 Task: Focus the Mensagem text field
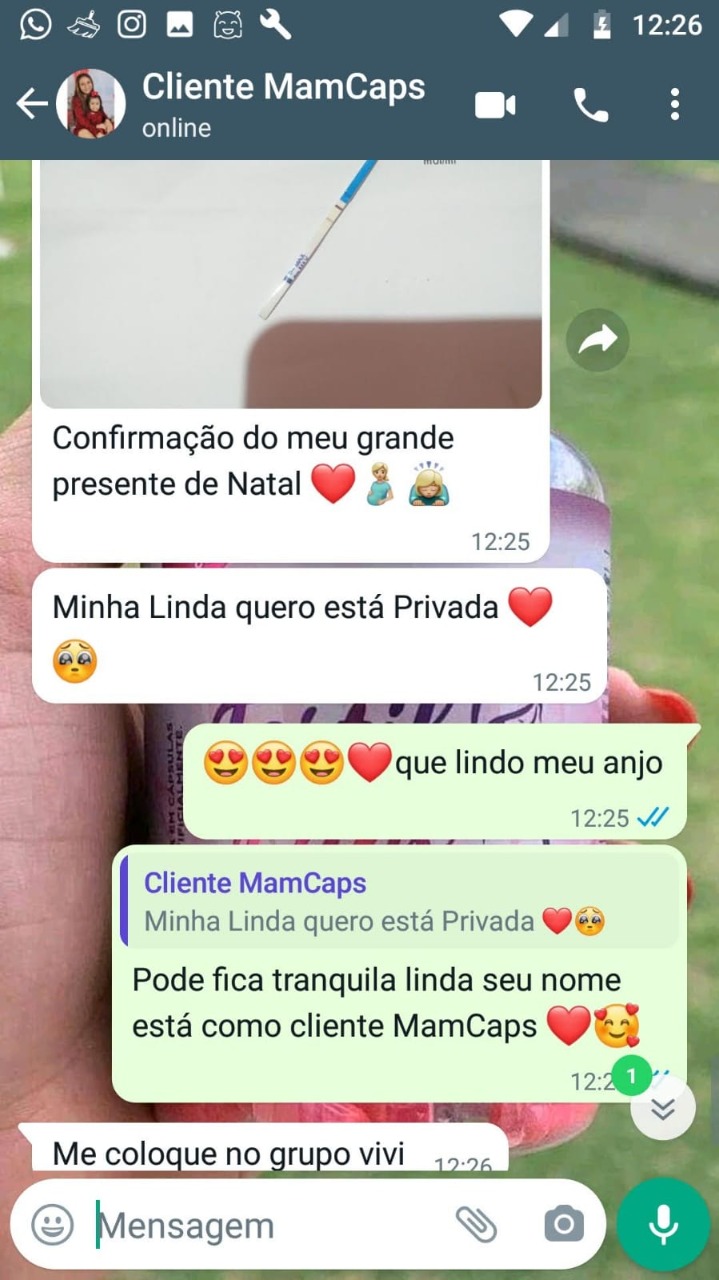[270, 1225]
